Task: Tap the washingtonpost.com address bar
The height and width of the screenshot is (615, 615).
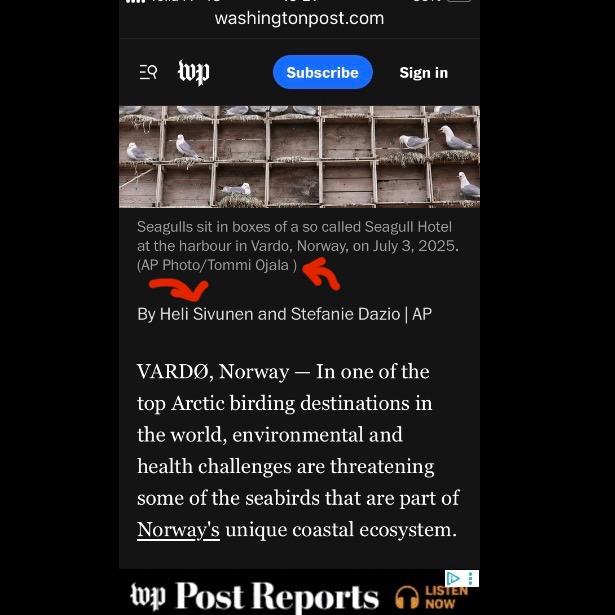Action: tap(299, 18)
